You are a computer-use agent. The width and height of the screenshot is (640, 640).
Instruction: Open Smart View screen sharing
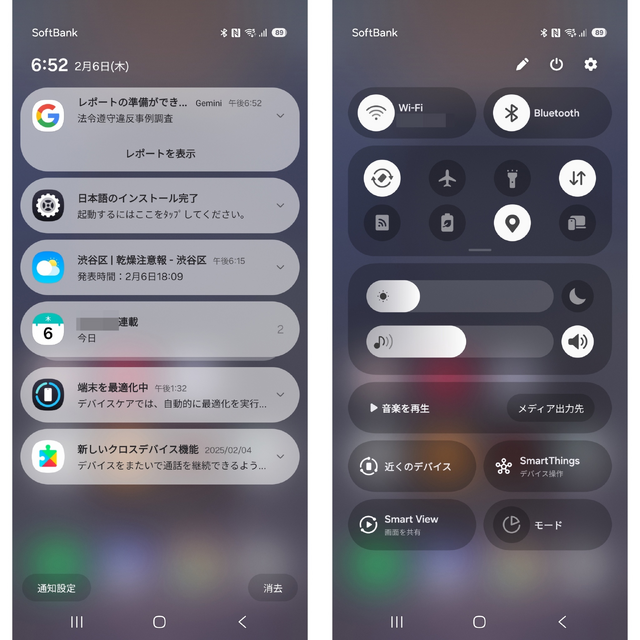tap(412, 525)
